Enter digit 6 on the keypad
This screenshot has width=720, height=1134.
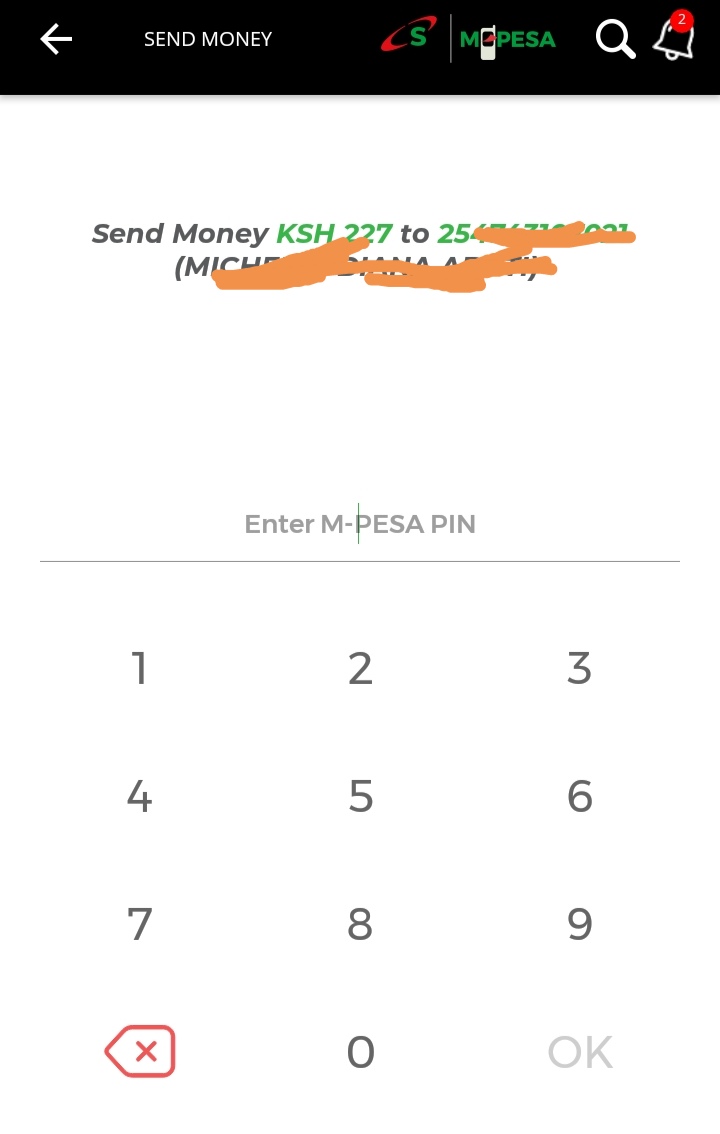pyautogui.click(x=580, y=797)
